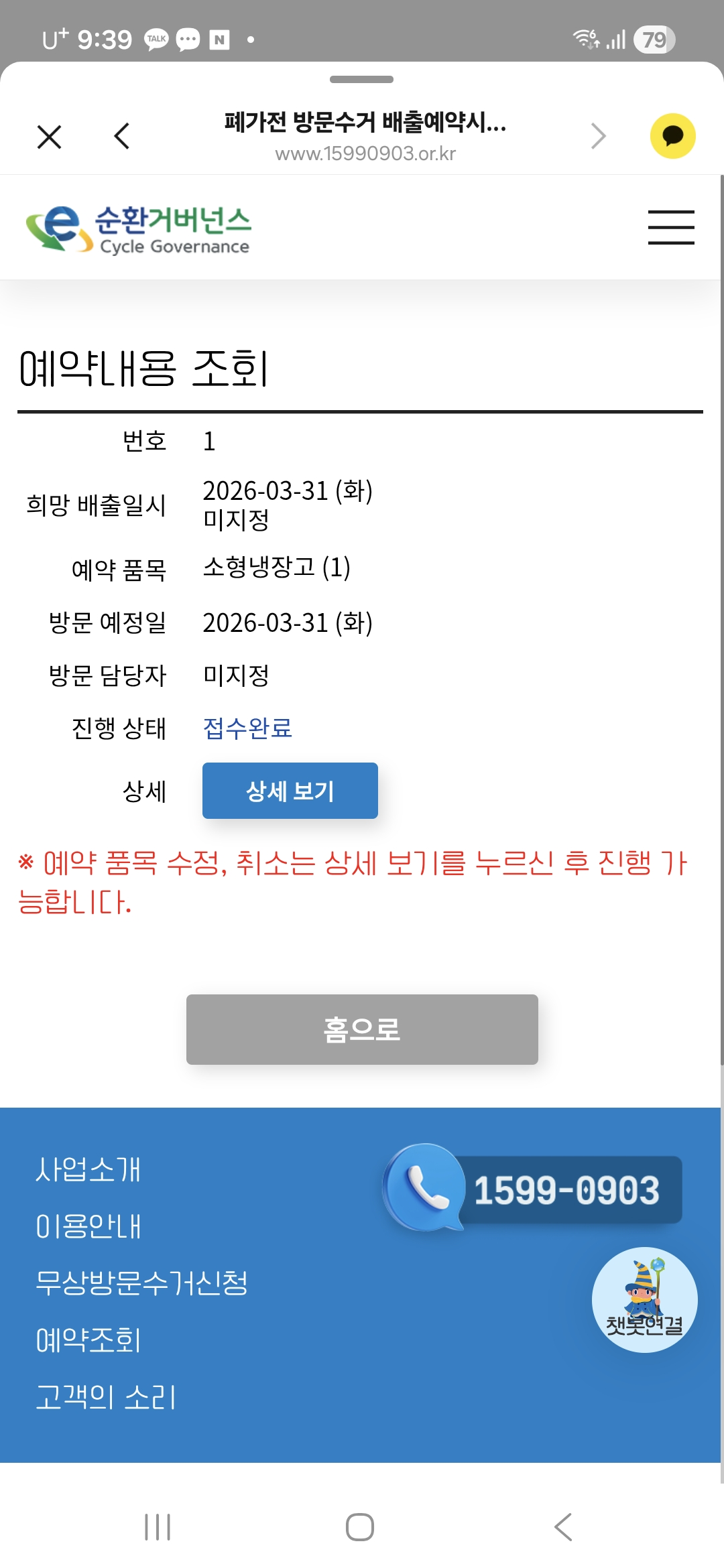Open the yellow KakaoTalk chat icon
The width and height of the screenshot is (724, 1568).
pyautogui.click(x=672, y=136)
